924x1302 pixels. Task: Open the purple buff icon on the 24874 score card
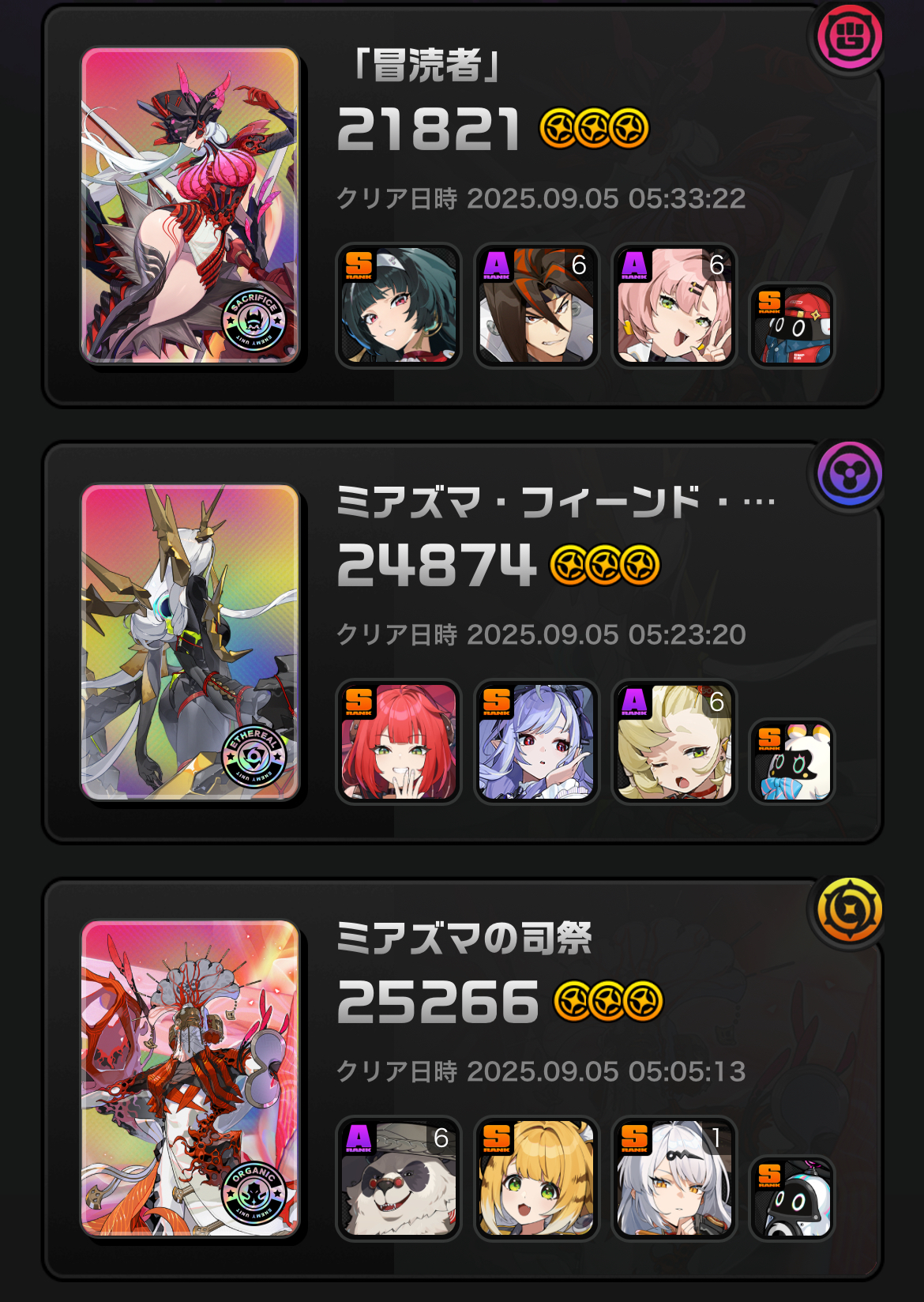849,474
